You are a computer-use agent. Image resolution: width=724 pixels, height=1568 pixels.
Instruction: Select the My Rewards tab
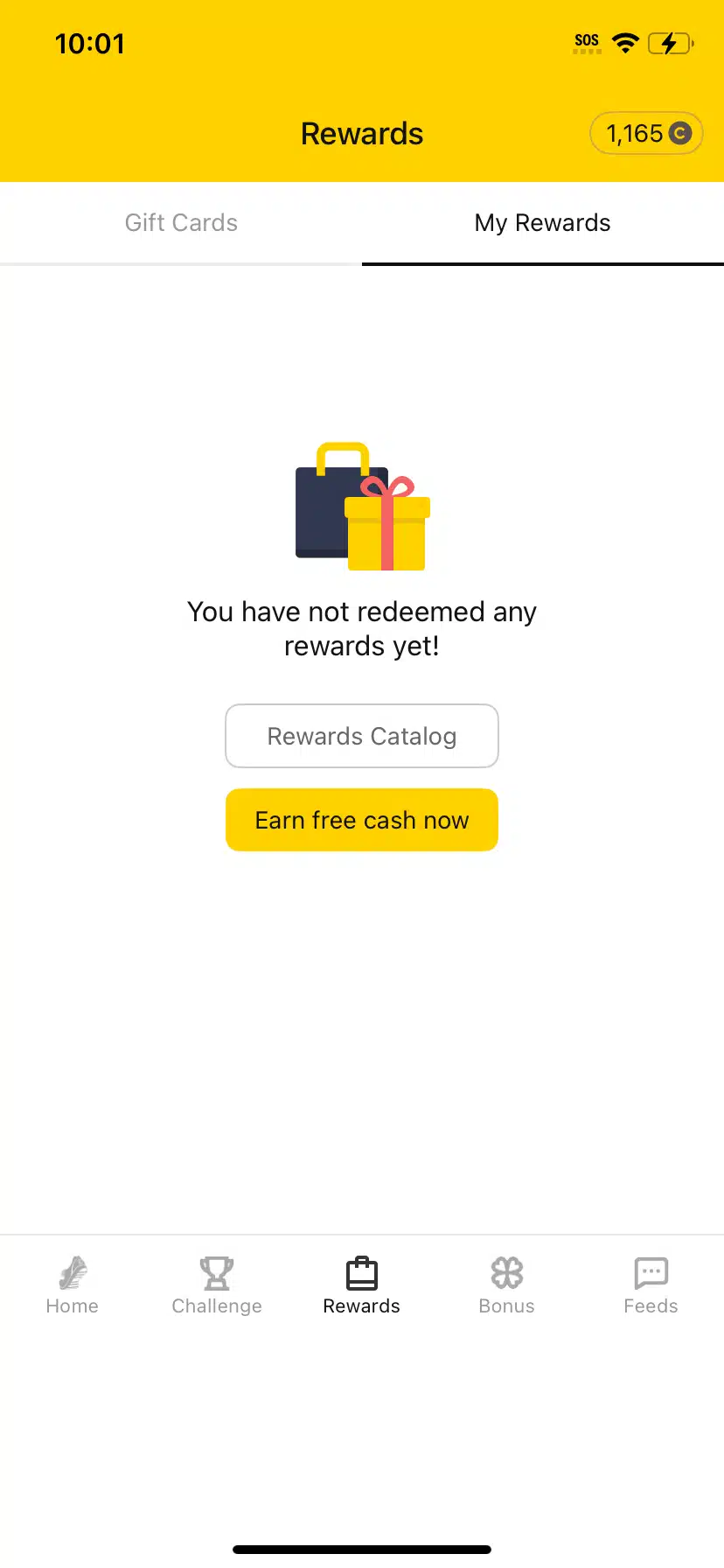pyautogui.click(x=542, y=223)
